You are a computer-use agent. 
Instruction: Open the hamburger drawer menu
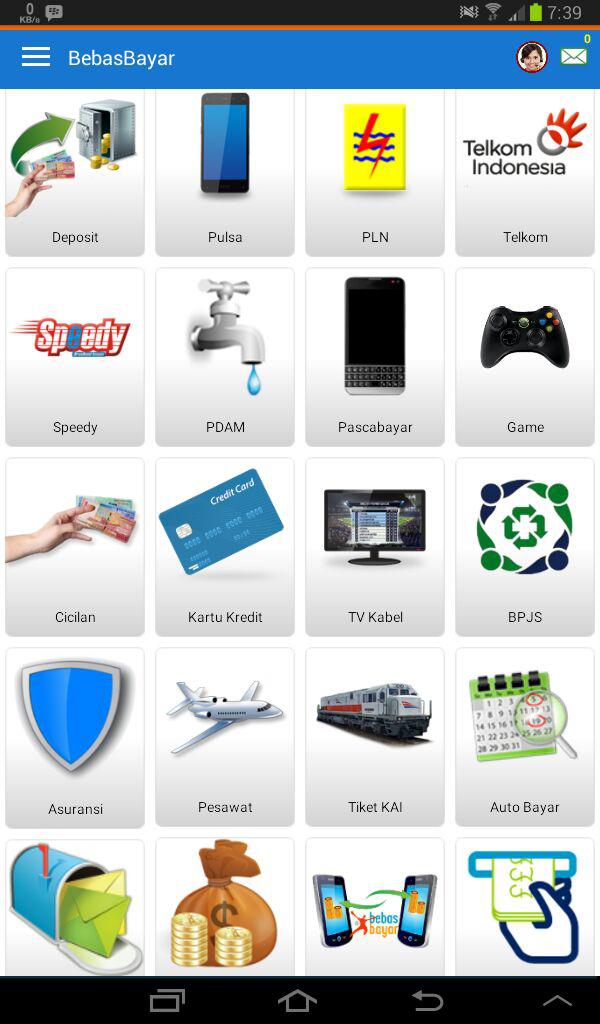(36, 57)
